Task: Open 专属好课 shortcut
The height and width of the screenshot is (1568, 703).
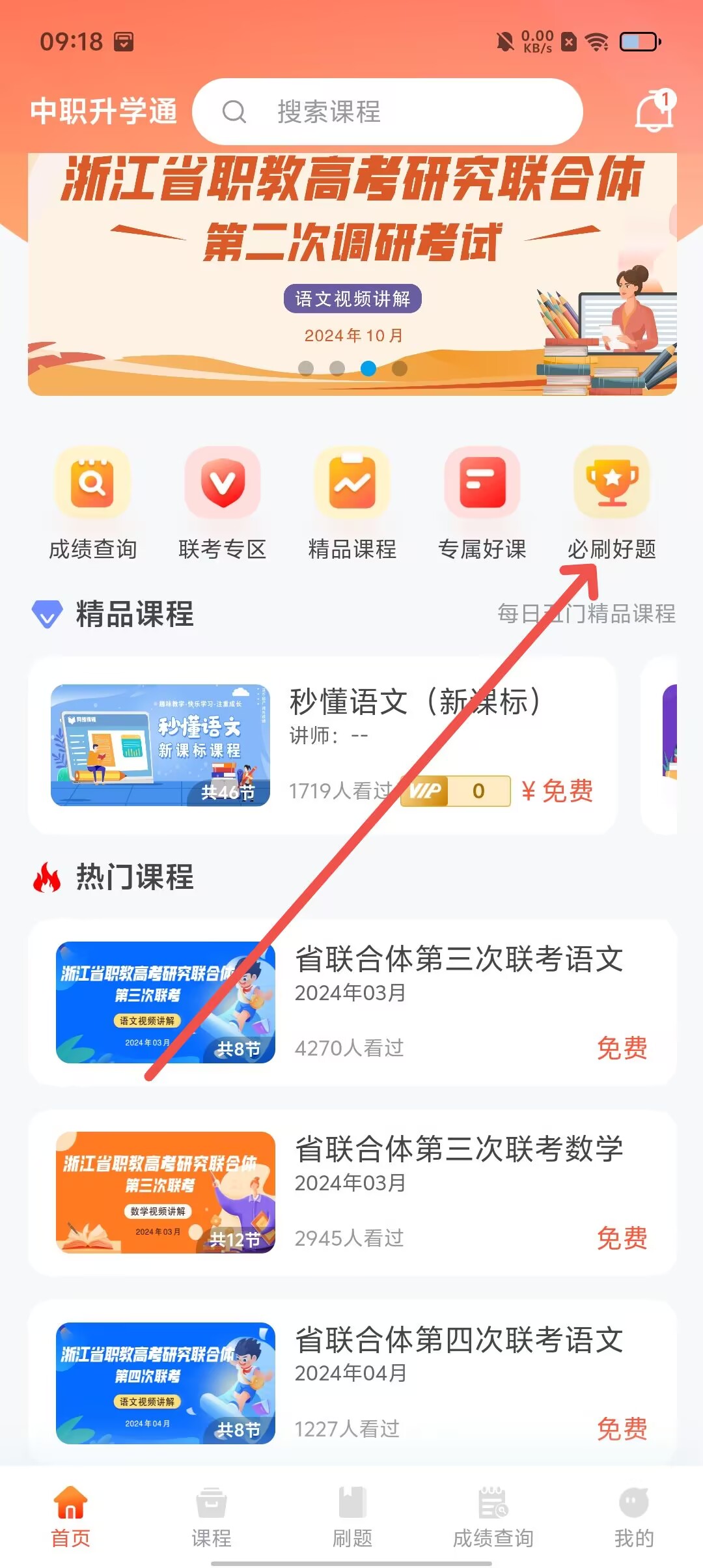Action: click(482, 503)
